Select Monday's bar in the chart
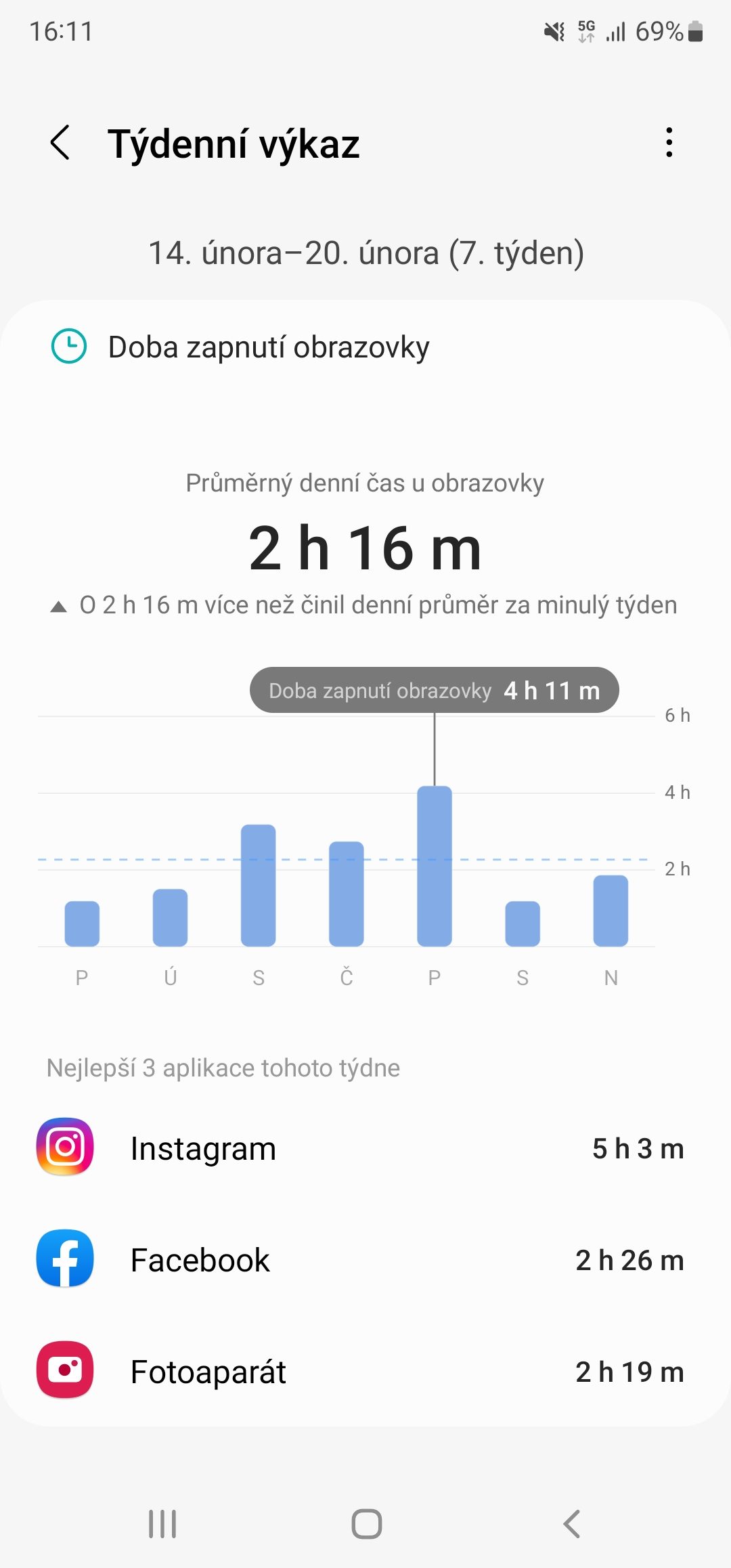Screen dimensions: 731x1568 [x=82, y=923]
